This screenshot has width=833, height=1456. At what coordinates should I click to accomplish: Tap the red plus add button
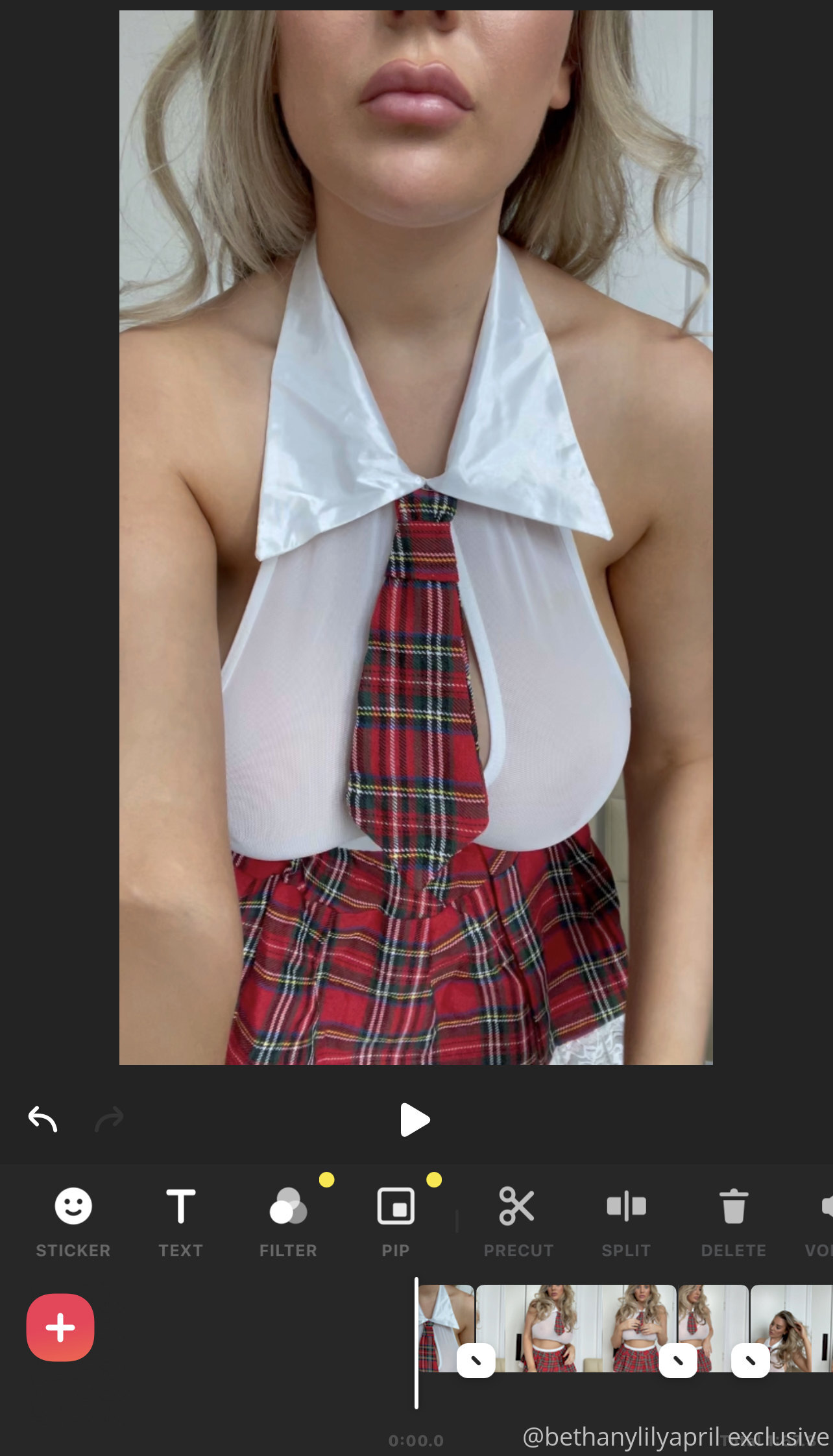tap(60, 1328)
